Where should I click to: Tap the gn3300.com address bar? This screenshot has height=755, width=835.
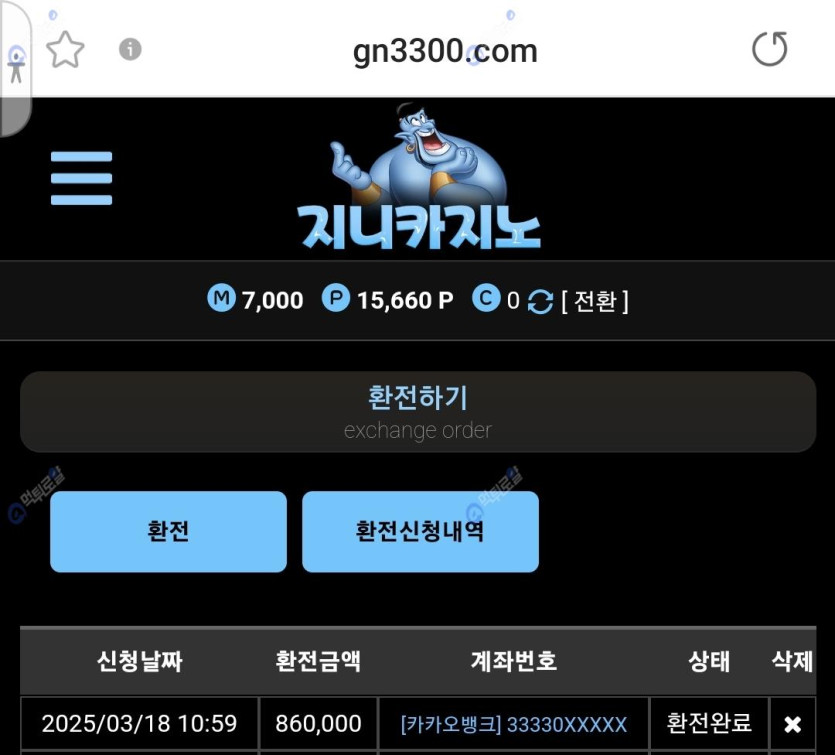pos(445,50)
